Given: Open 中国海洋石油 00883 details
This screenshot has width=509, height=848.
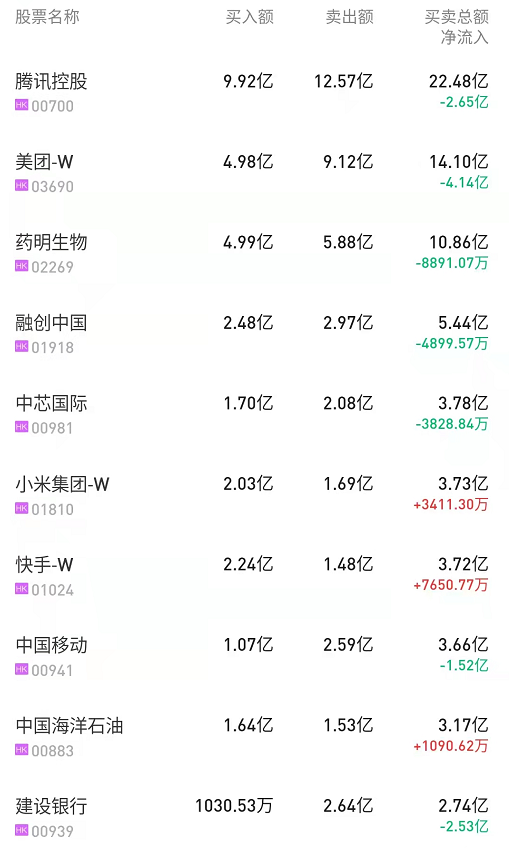Looking at the screenshot, I should (x=254, y=737).
